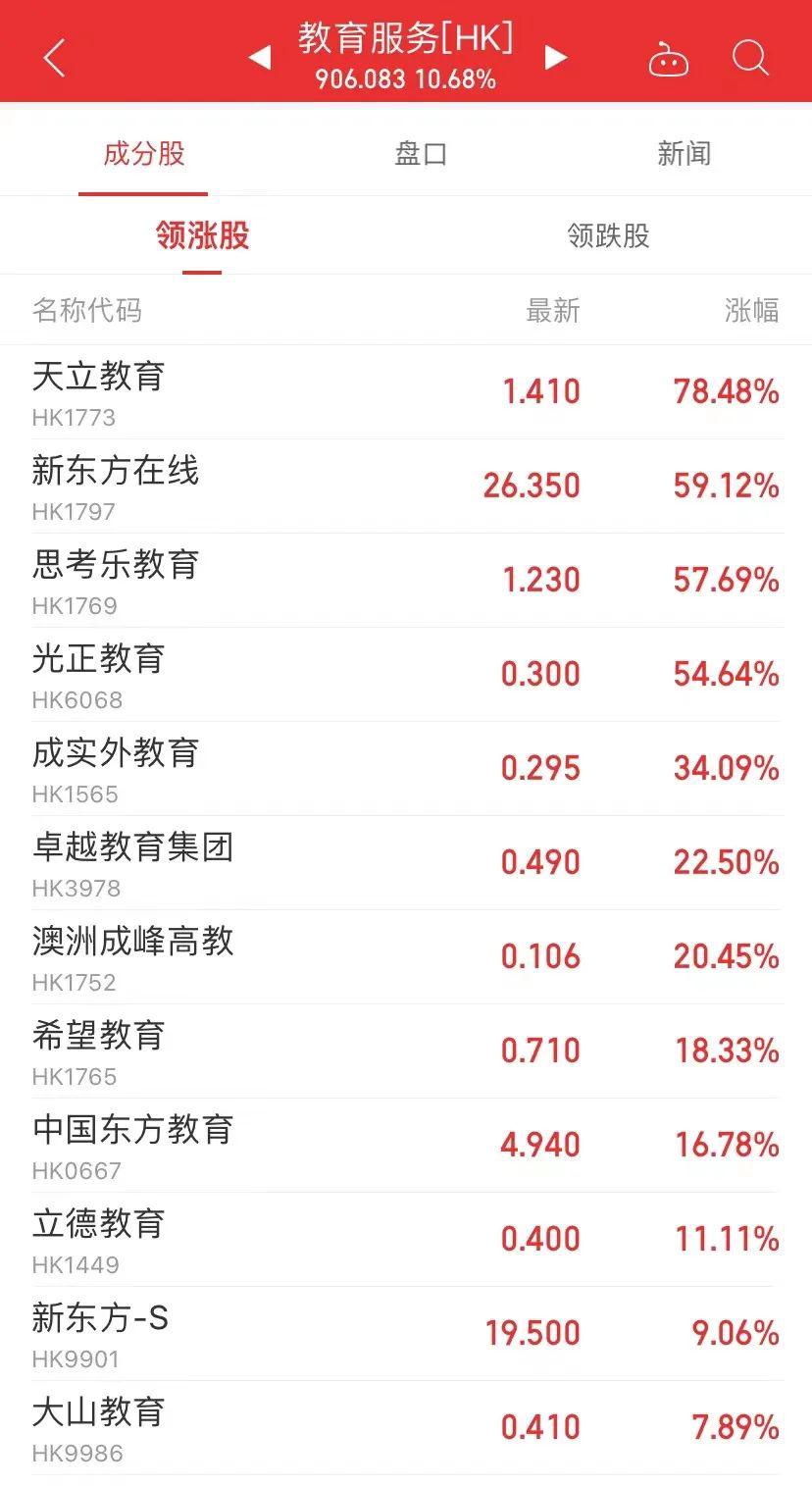Image resolution: width=812 pixels, height=1486 pixels.
Task: Show the 领跌股 list
Action: [x=608, y=235]
